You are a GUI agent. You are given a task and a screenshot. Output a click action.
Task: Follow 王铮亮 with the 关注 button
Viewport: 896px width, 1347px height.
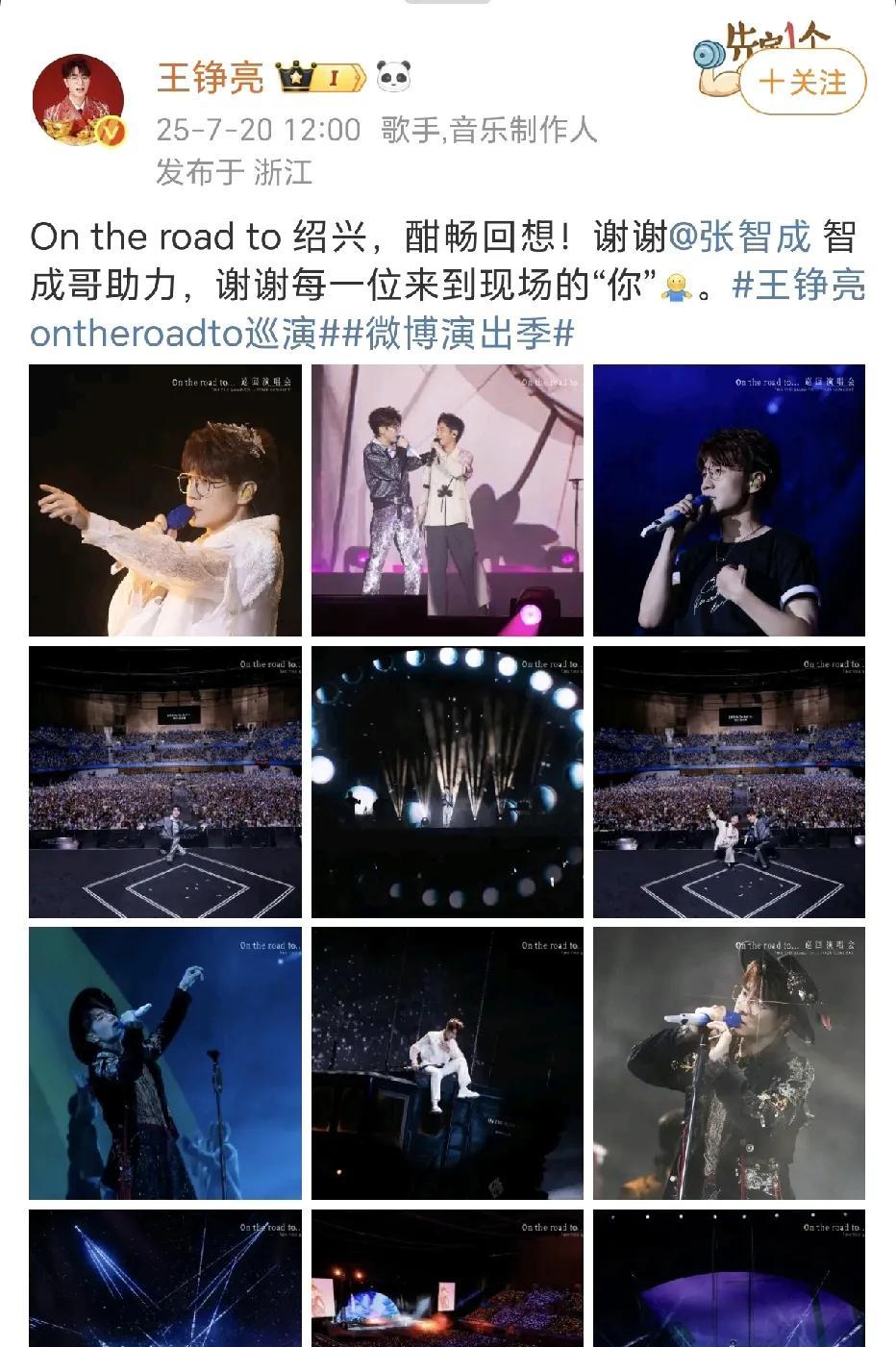pos(802,83)
